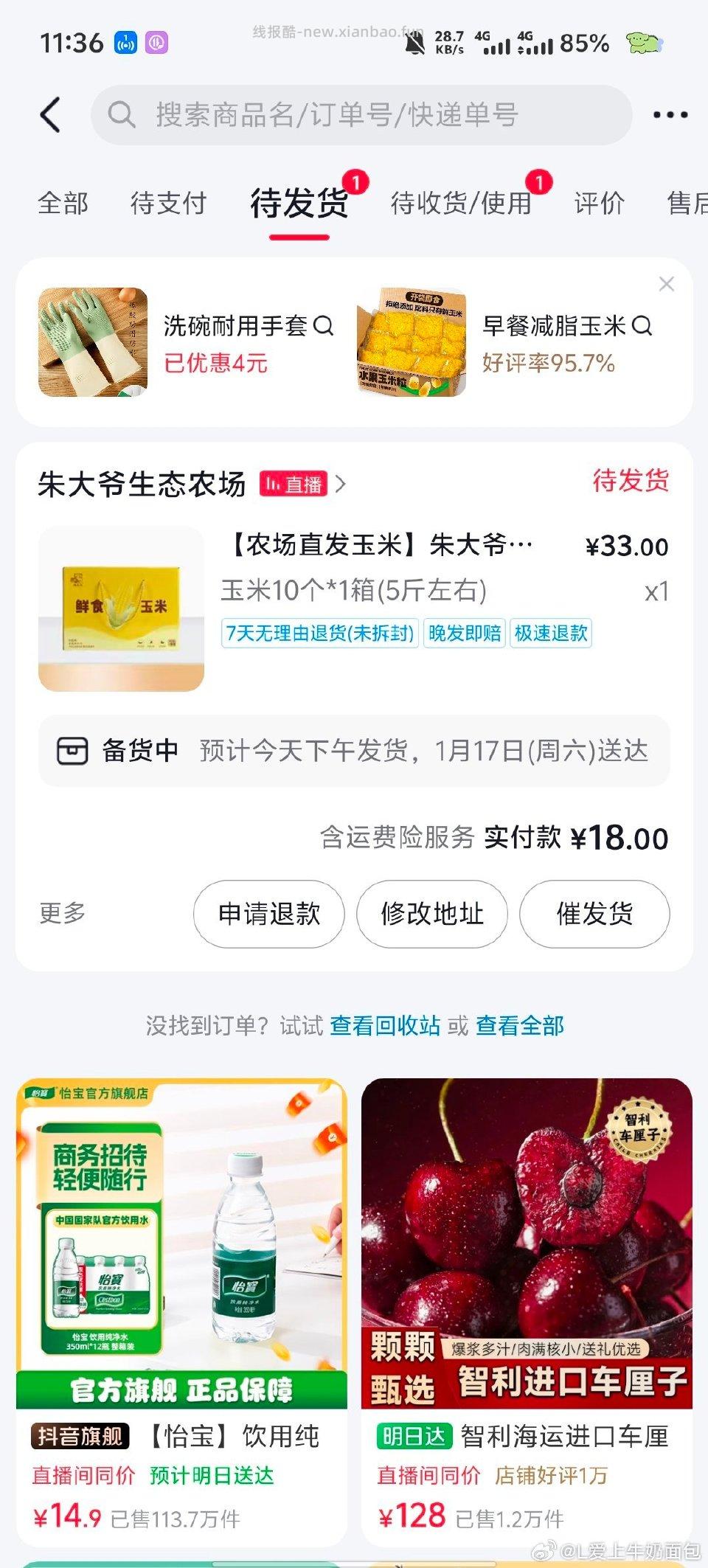Tap the 直播 live badge next to shop name

coord(294,485)
